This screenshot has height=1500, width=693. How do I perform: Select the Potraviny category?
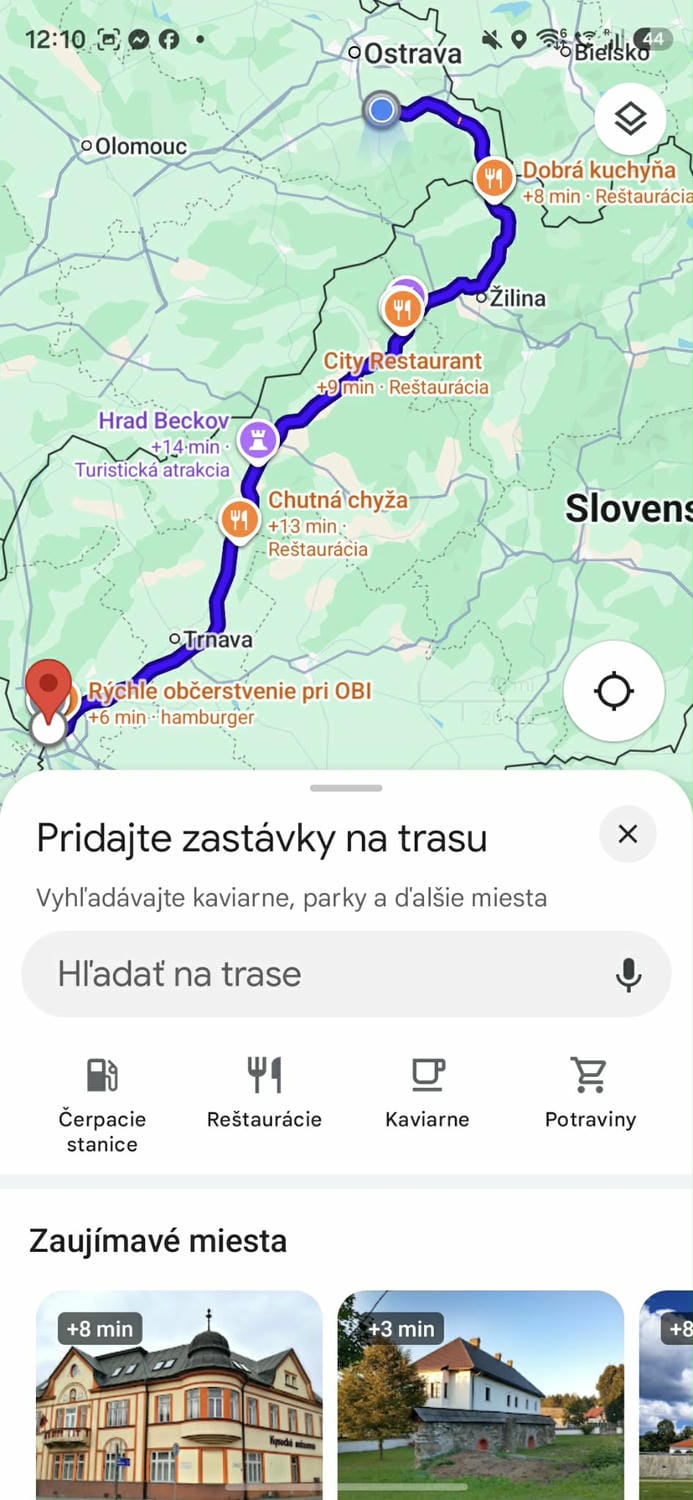tap(590, 1093)
